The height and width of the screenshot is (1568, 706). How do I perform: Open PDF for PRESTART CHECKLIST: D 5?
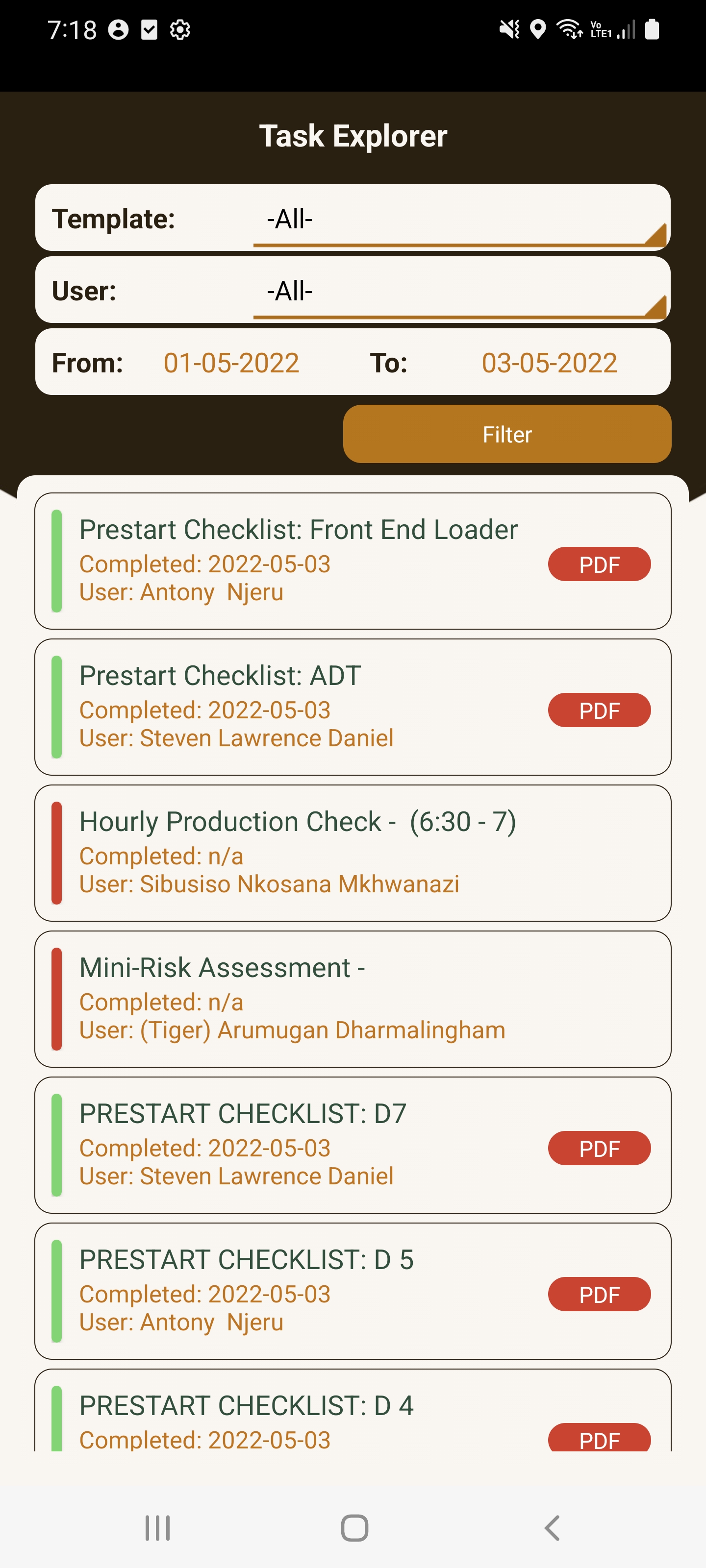tap(599, 1295)
